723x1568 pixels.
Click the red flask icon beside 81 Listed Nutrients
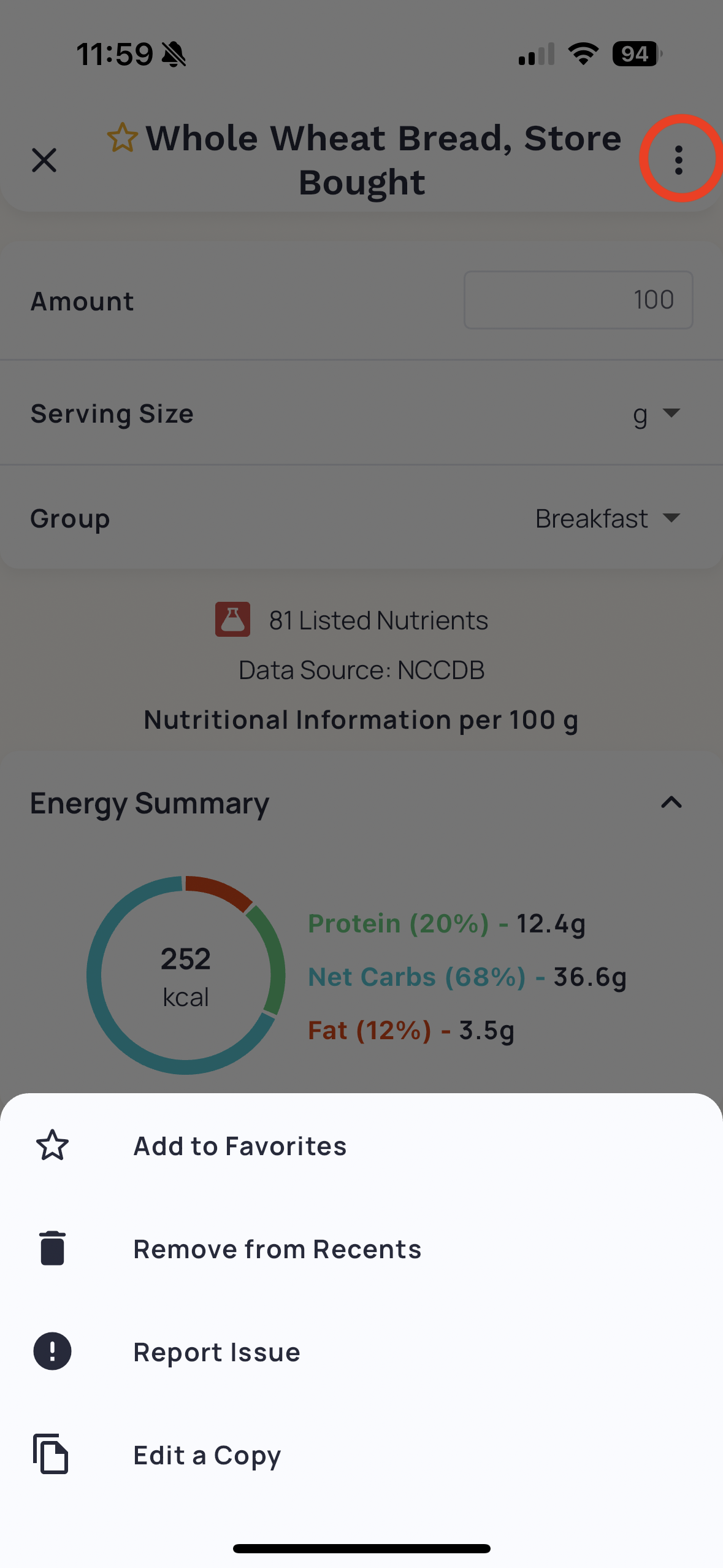[232, 620]
